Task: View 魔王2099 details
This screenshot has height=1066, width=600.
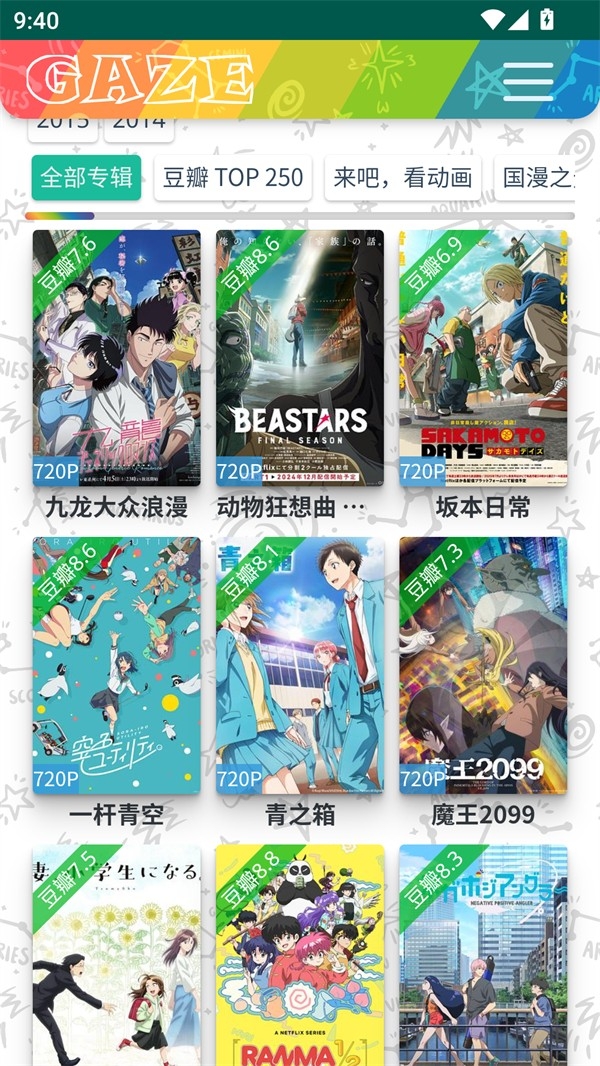Action: pos(483,665)
